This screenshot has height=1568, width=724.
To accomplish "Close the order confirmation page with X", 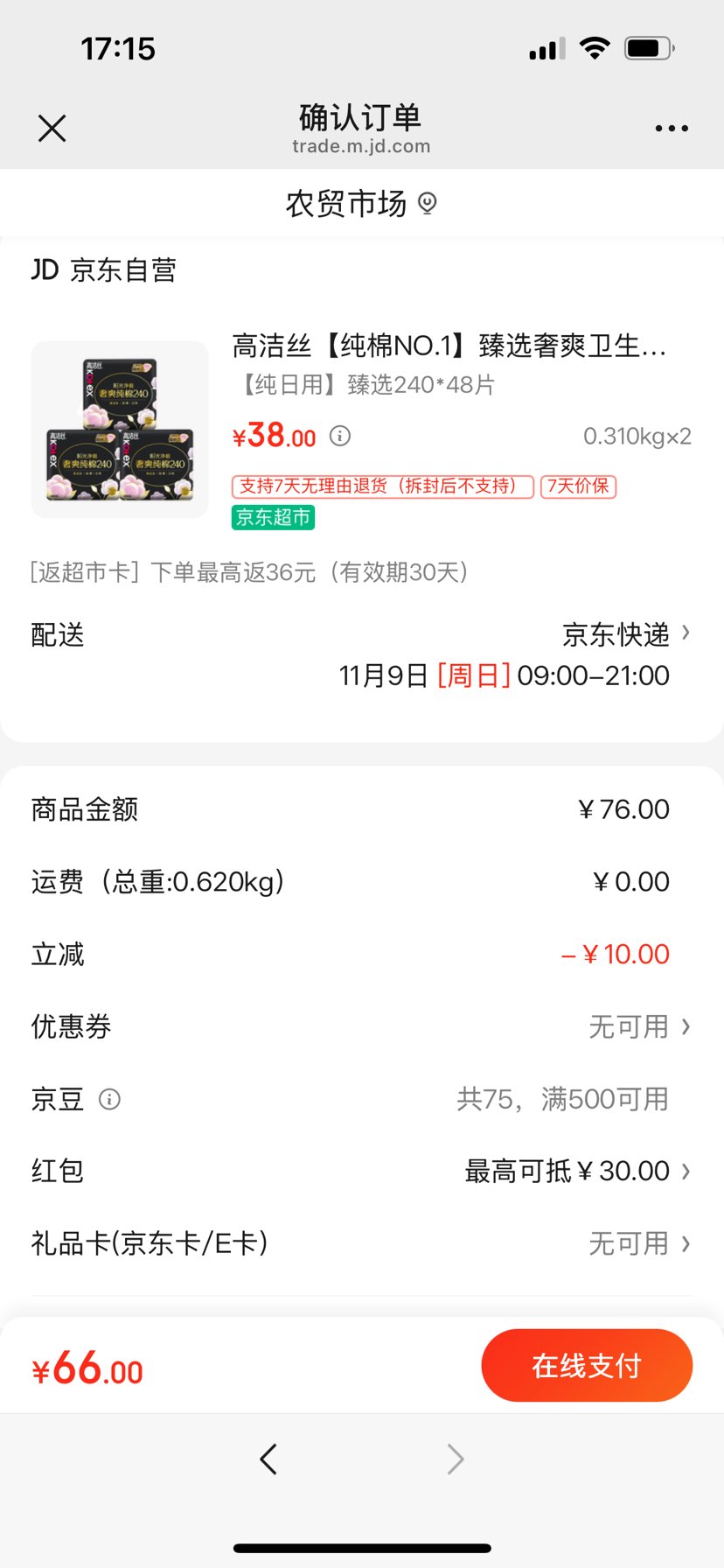I will click(52, 128).
